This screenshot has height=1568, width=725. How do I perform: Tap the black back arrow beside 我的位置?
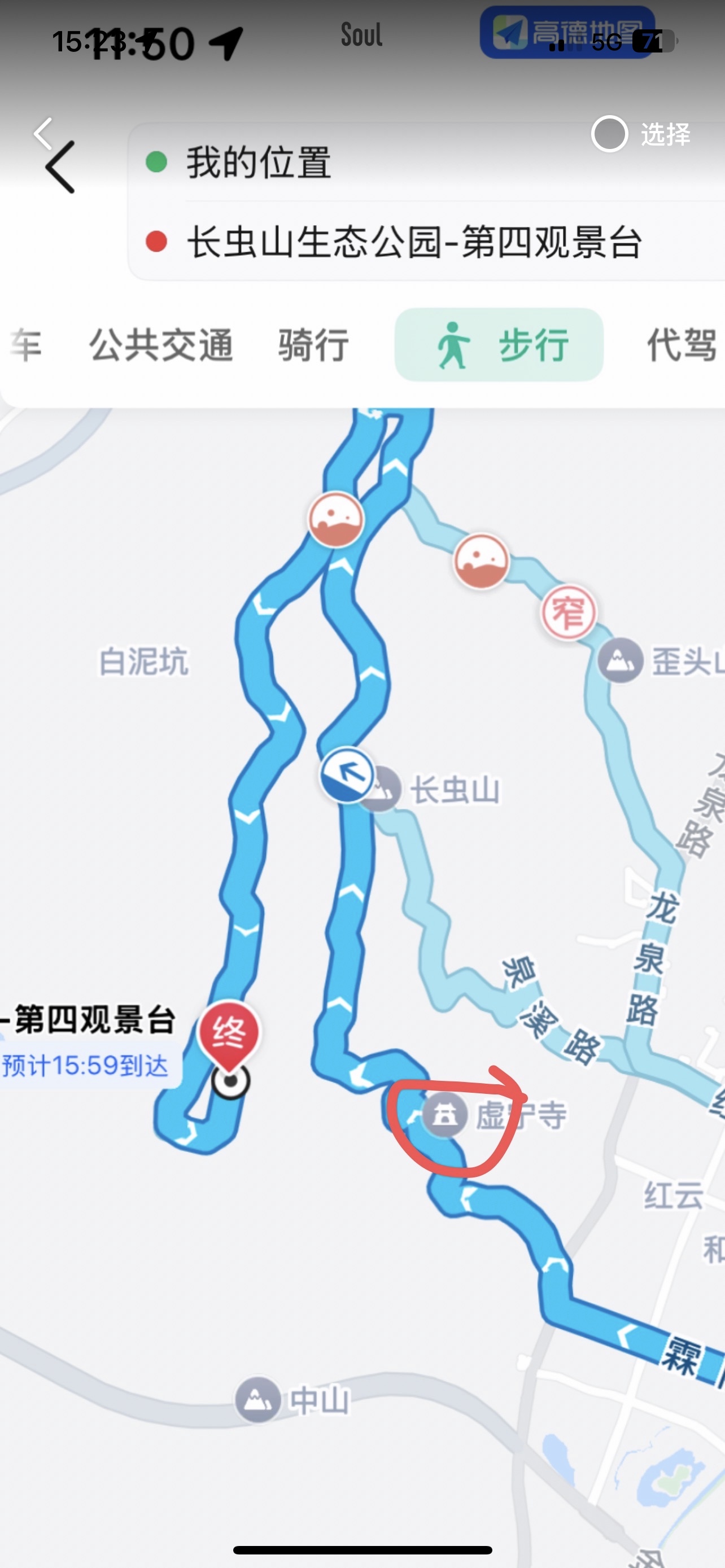pos(60,168)
